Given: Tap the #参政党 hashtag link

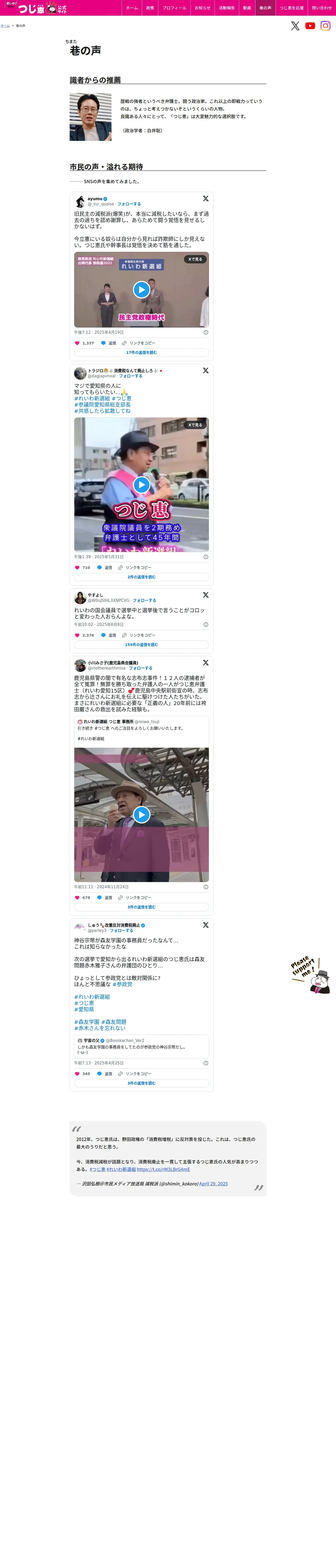Looking at the screenshot, I should pos(122,984).
